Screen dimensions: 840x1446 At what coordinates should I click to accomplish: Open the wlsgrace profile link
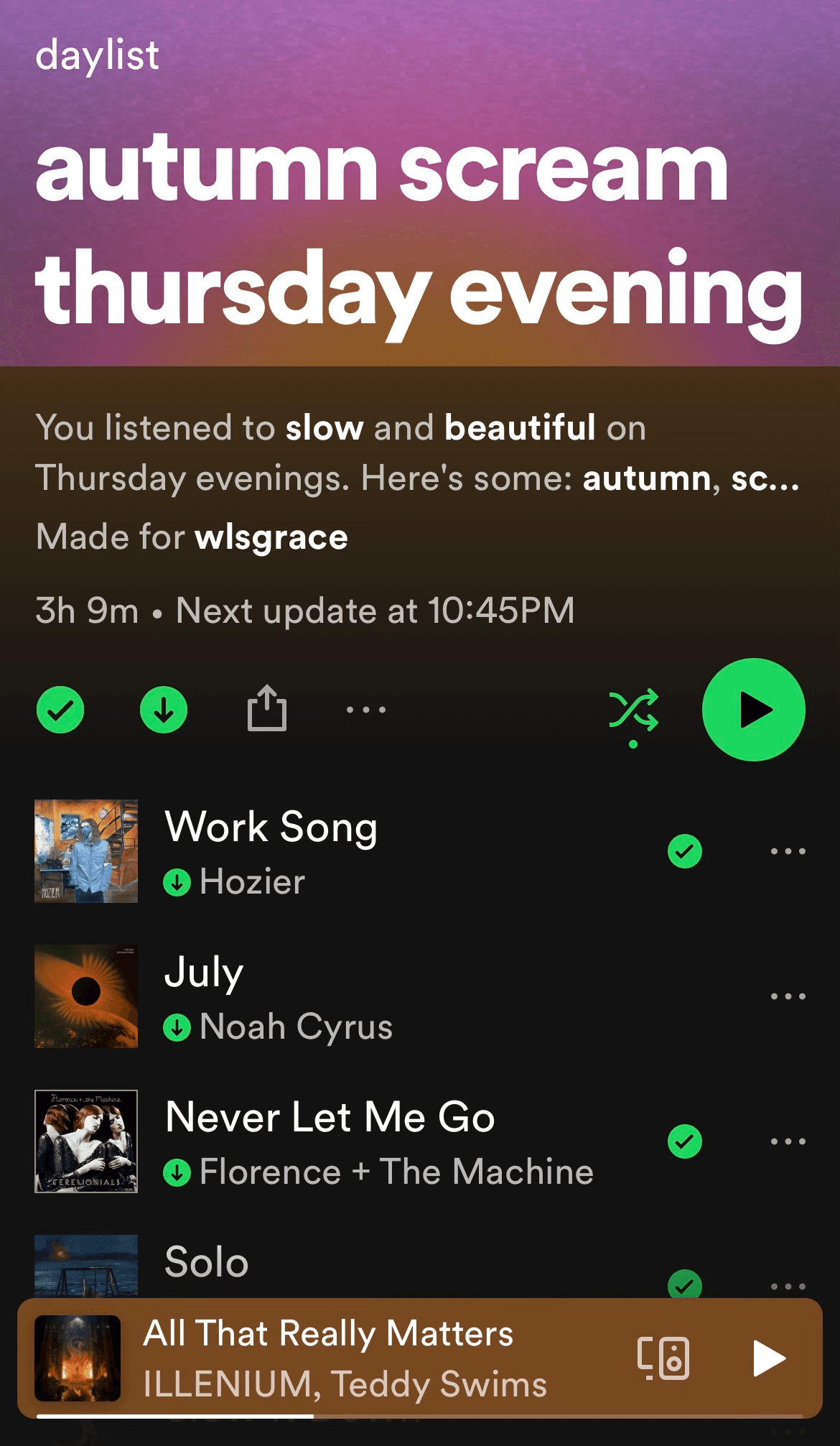point(271,537)
